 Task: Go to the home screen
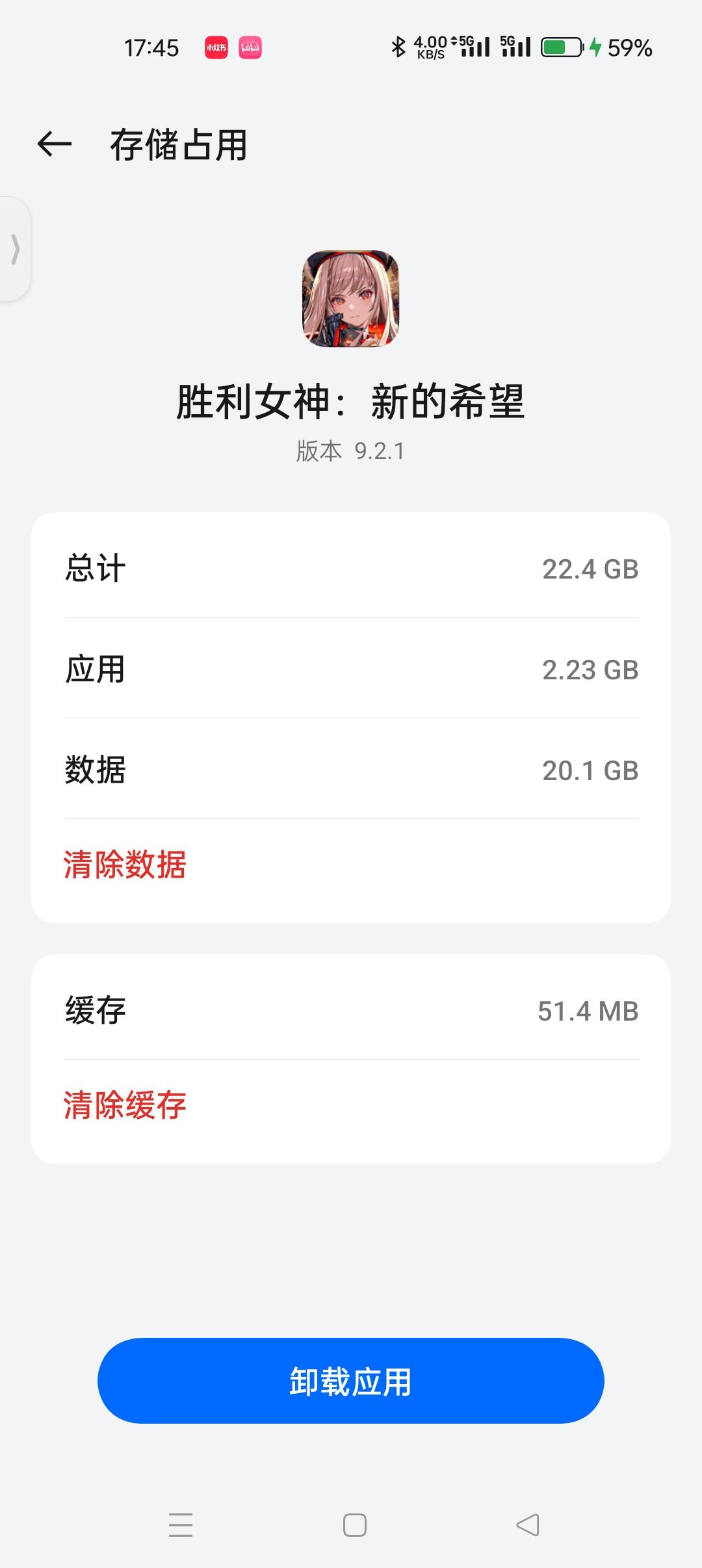(x=355, y=1524)
